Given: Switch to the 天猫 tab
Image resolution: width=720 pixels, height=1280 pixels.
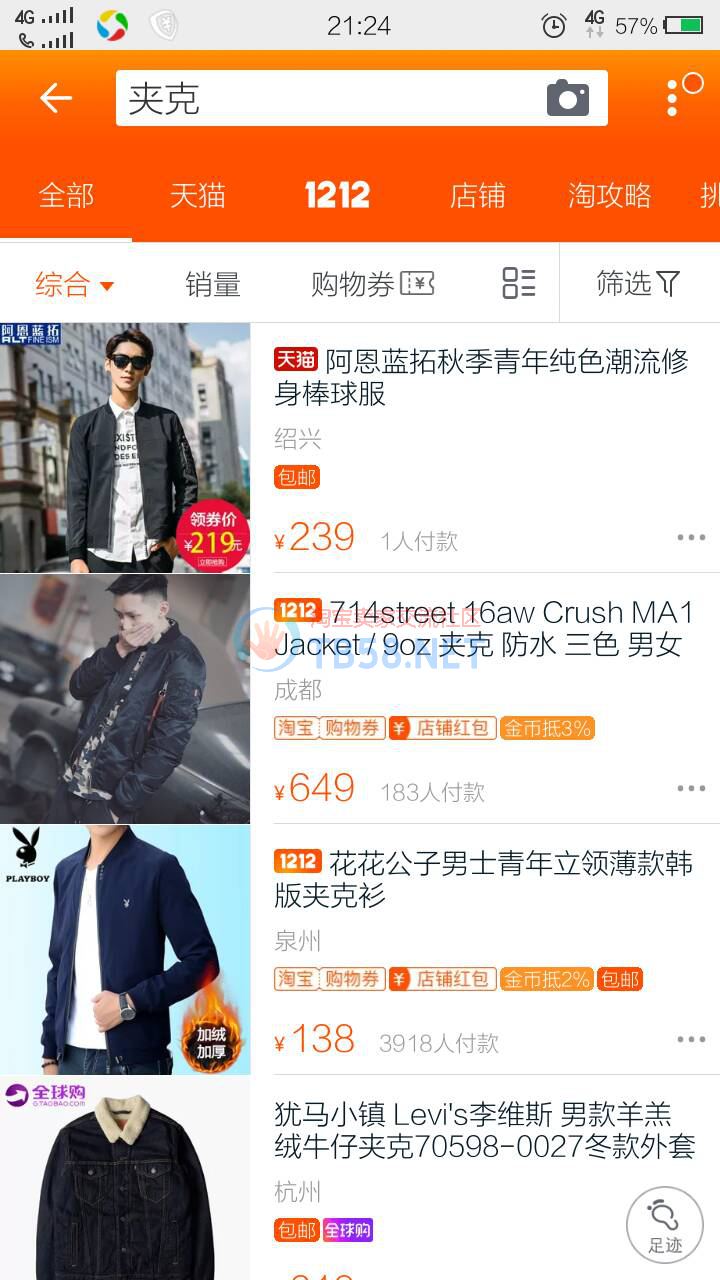Looking at the screenshot, I should 198,195.
